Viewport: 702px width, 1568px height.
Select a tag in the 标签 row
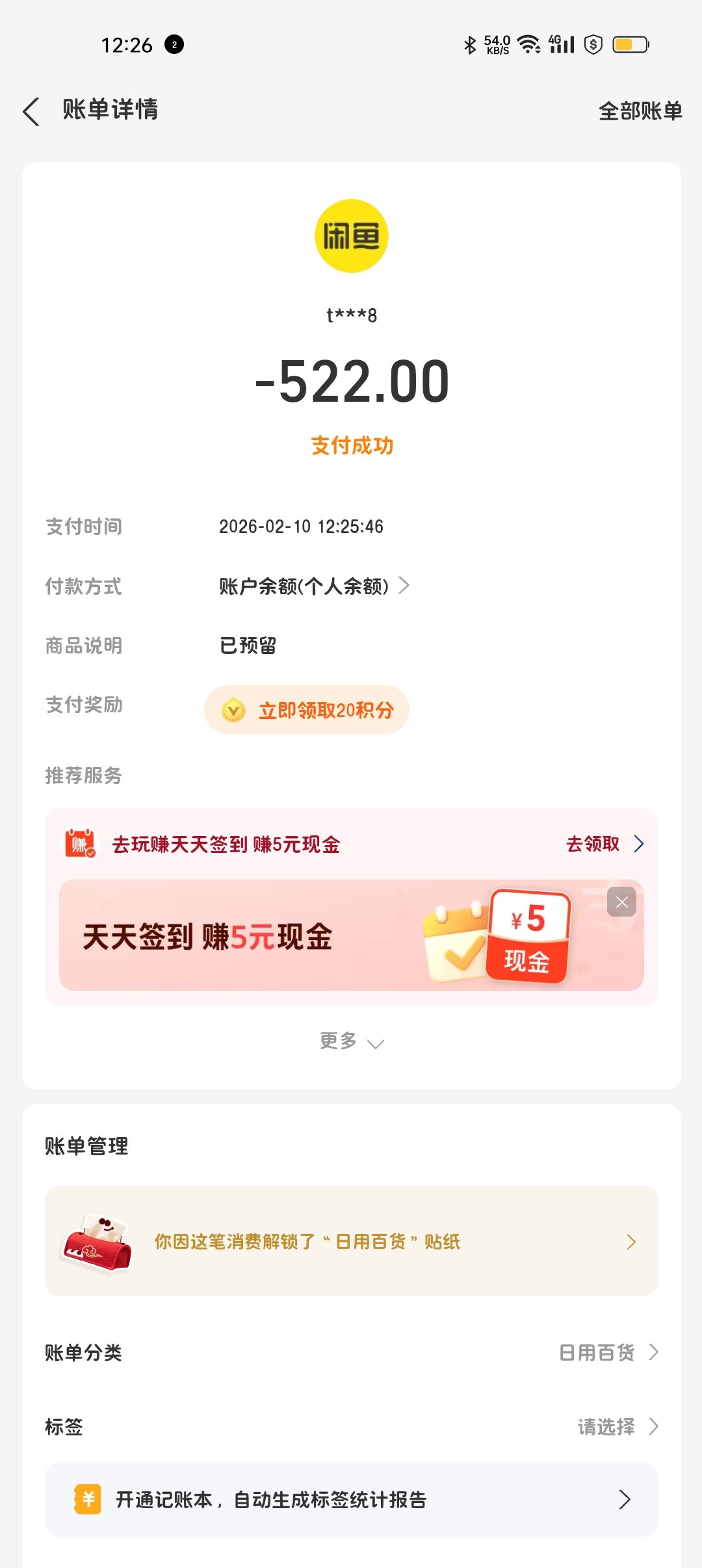pos(617,1427)
